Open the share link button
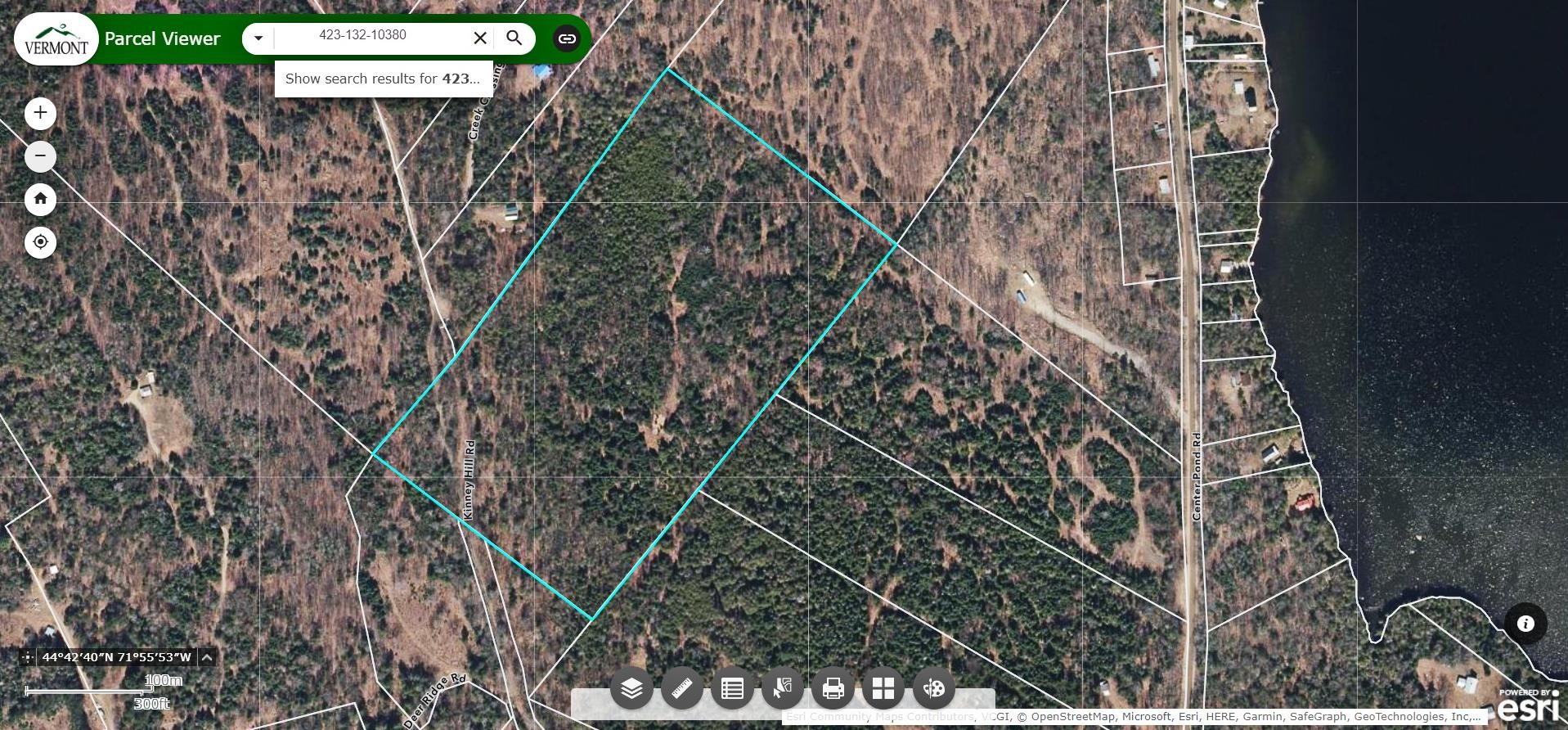The width and height of the screenshot is (1568, 730). (567, 38)
